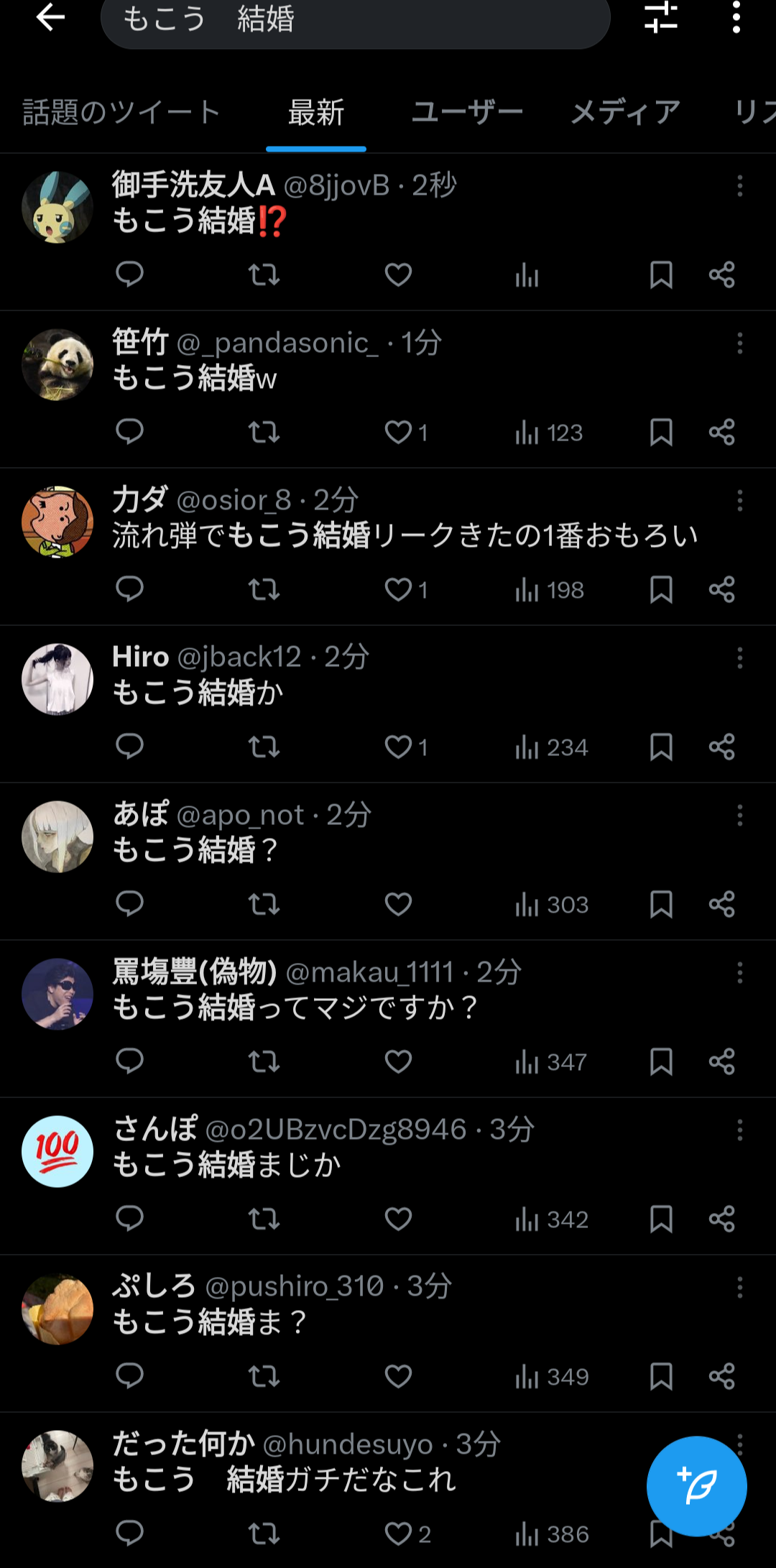The image size is (776, 1568).
Task: Bookmark the tweet by Hiro
Action: (661, 747)
